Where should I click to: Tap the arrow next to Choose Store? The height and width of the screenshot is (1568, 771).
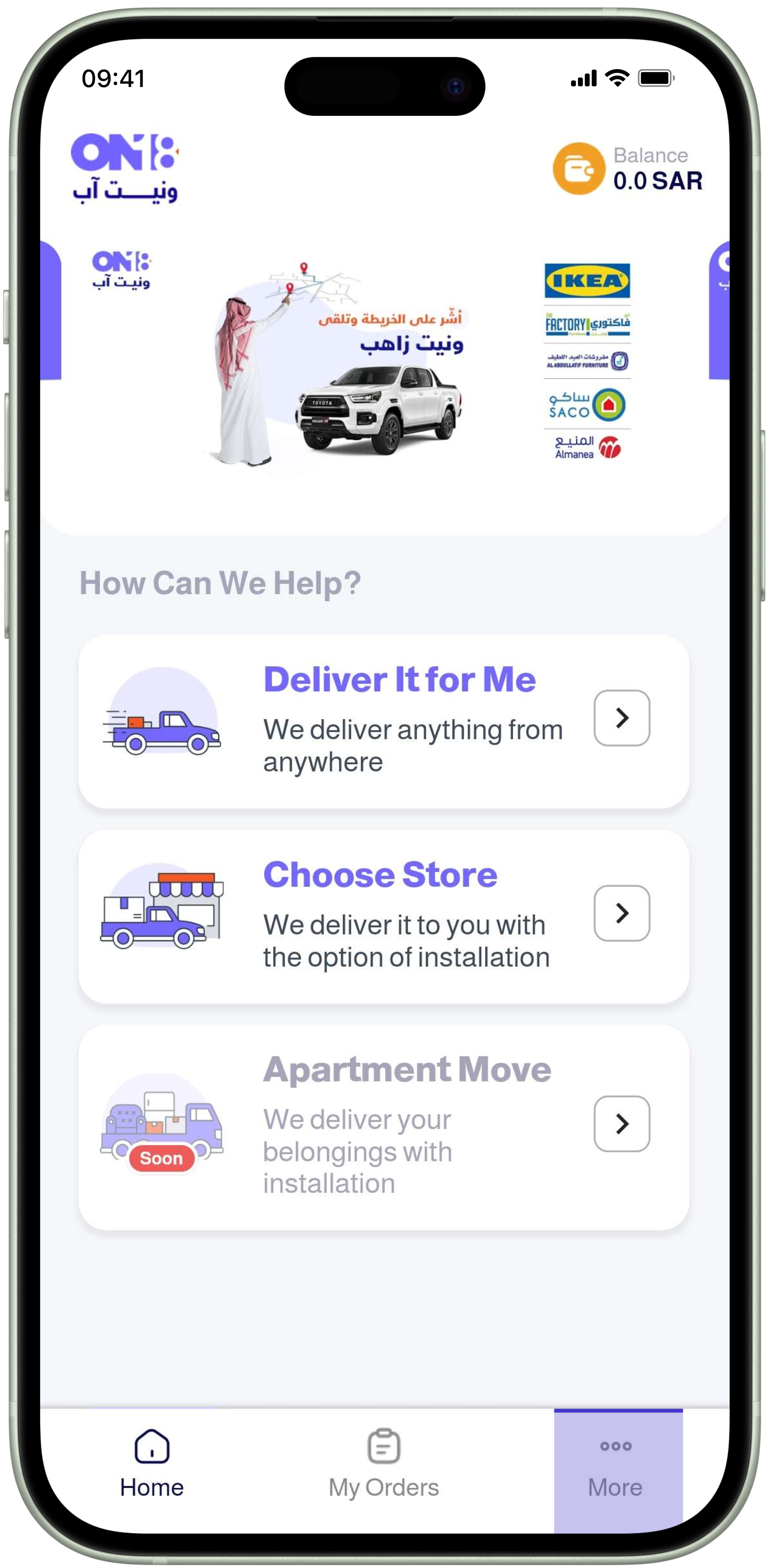[621, 913]
